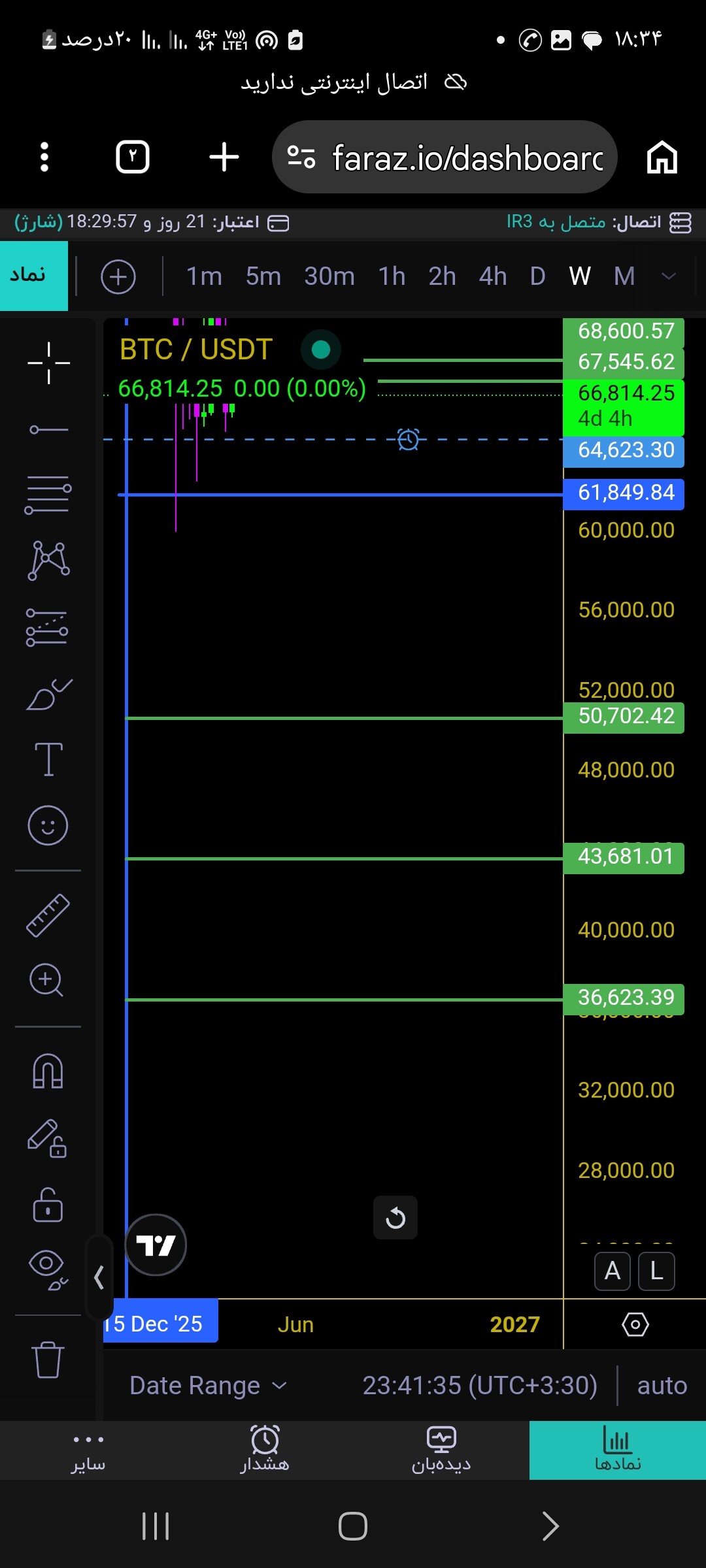Delete drawings with the trash icon
The image size is (706, 1568).
click(x=48, y=1360)
